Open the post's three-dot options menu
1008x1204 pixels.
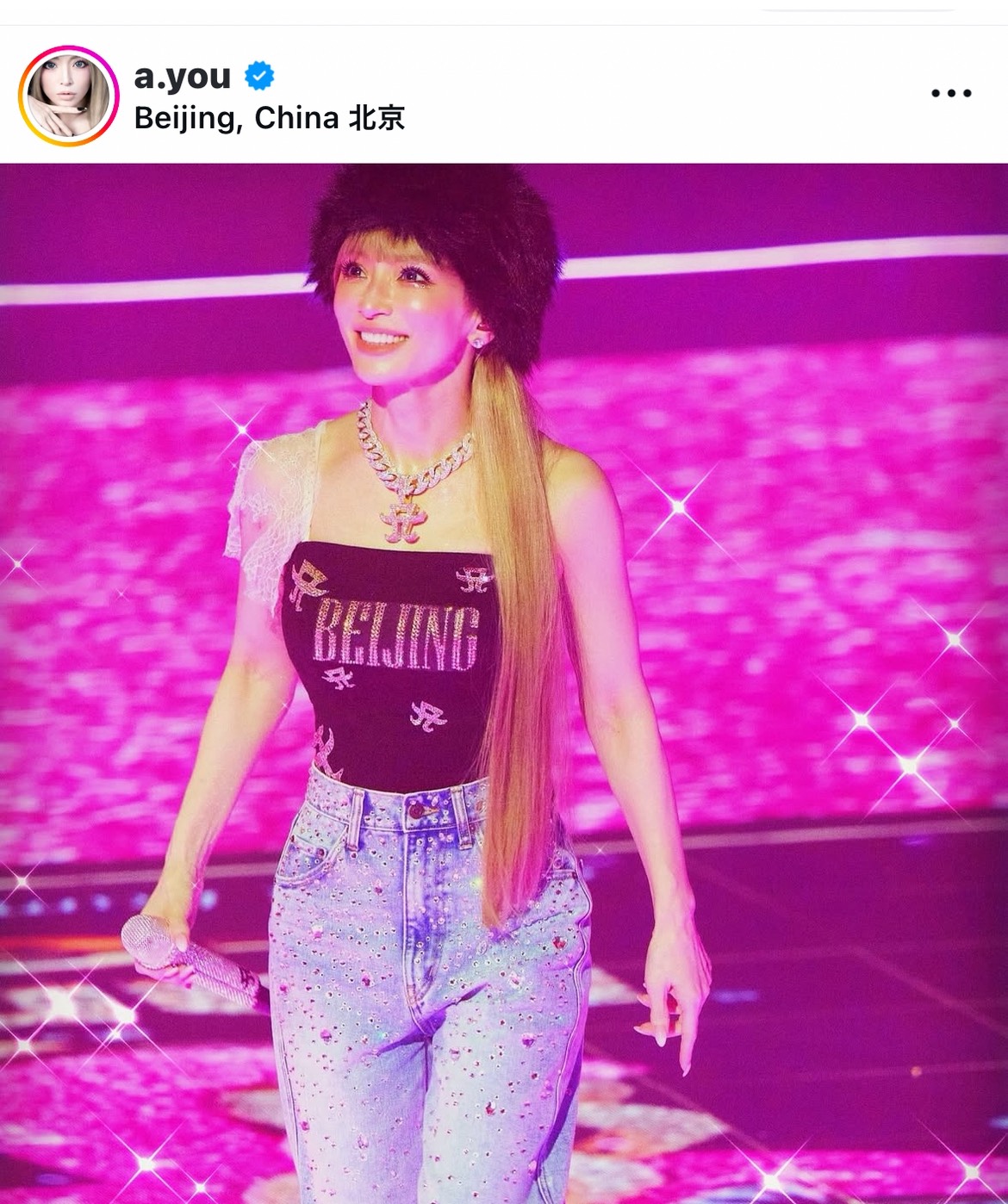tap(951, 93)
